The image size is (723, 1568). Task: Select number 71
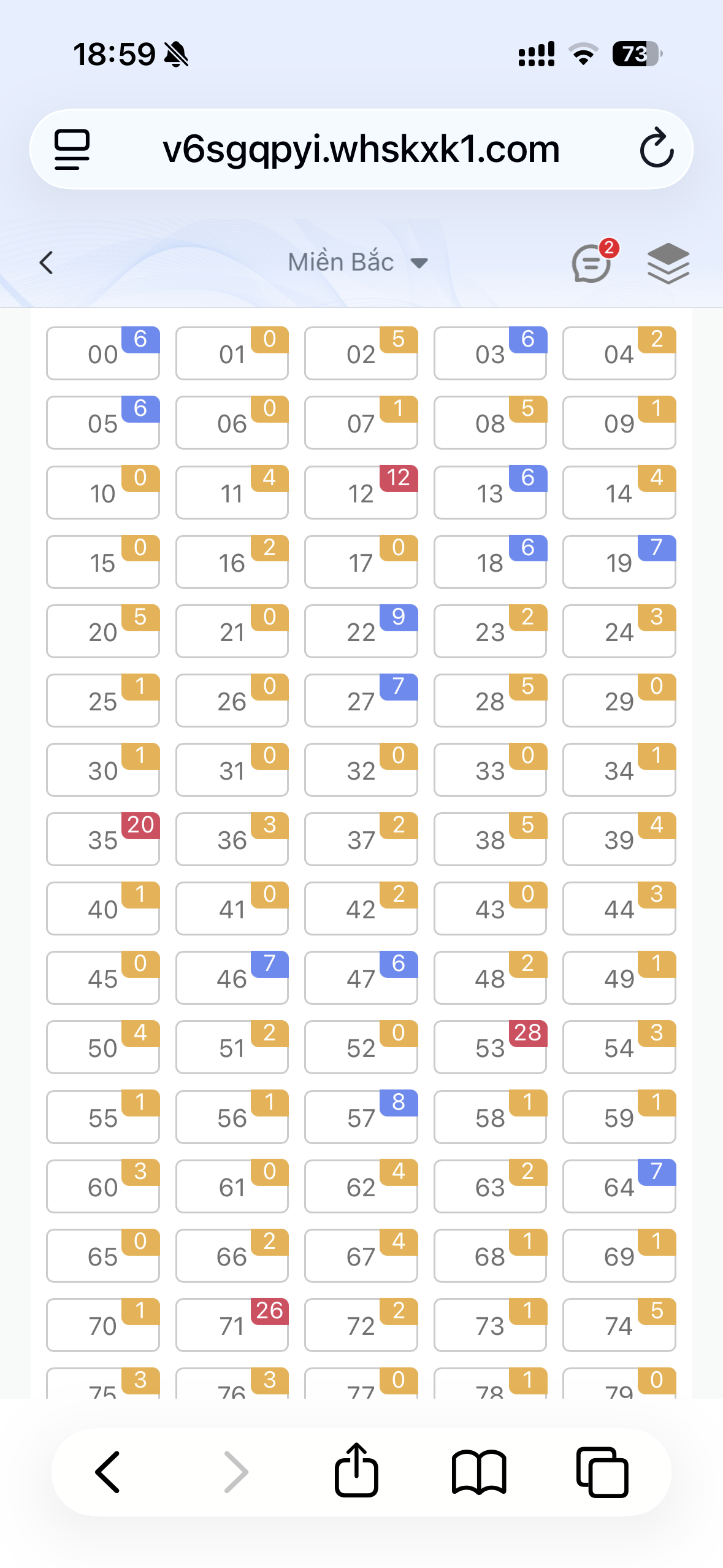click(232, 1325)
